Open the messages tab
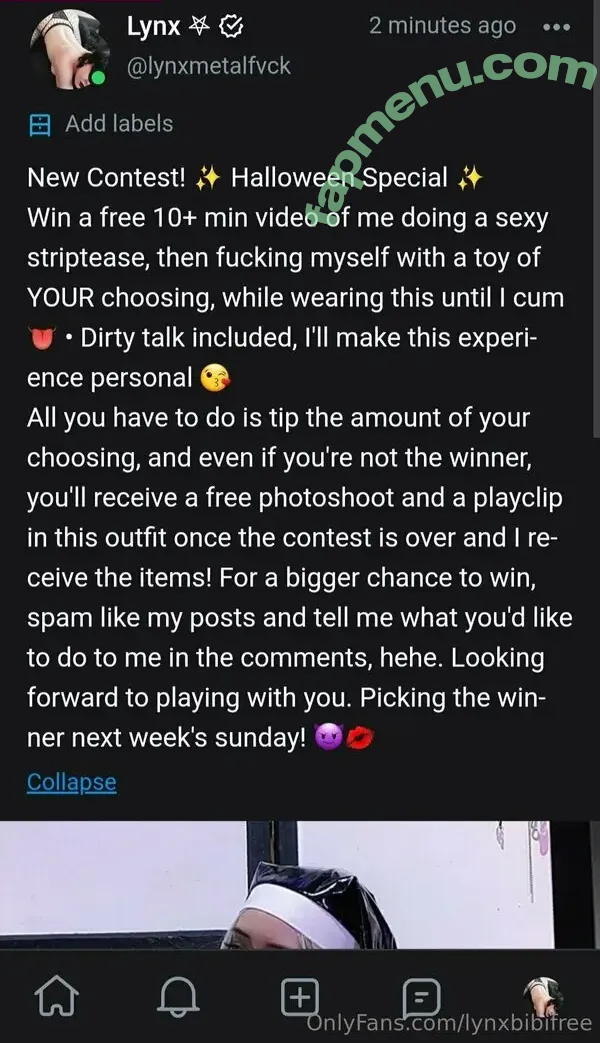This screenshot has width=600, height=1043. point(421,996)
